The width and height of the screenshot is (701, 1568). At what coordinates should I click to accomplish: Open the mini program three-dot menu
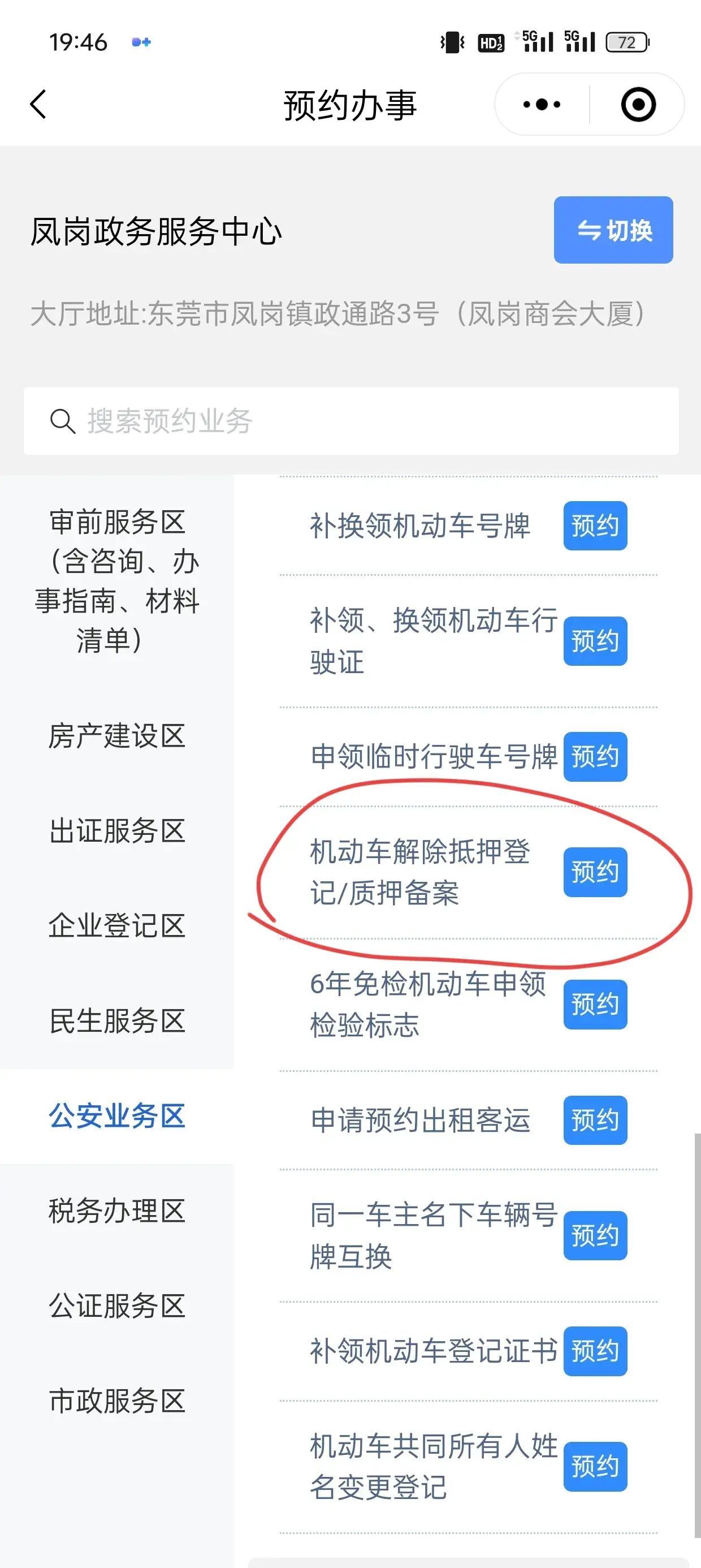coord(542,104)
